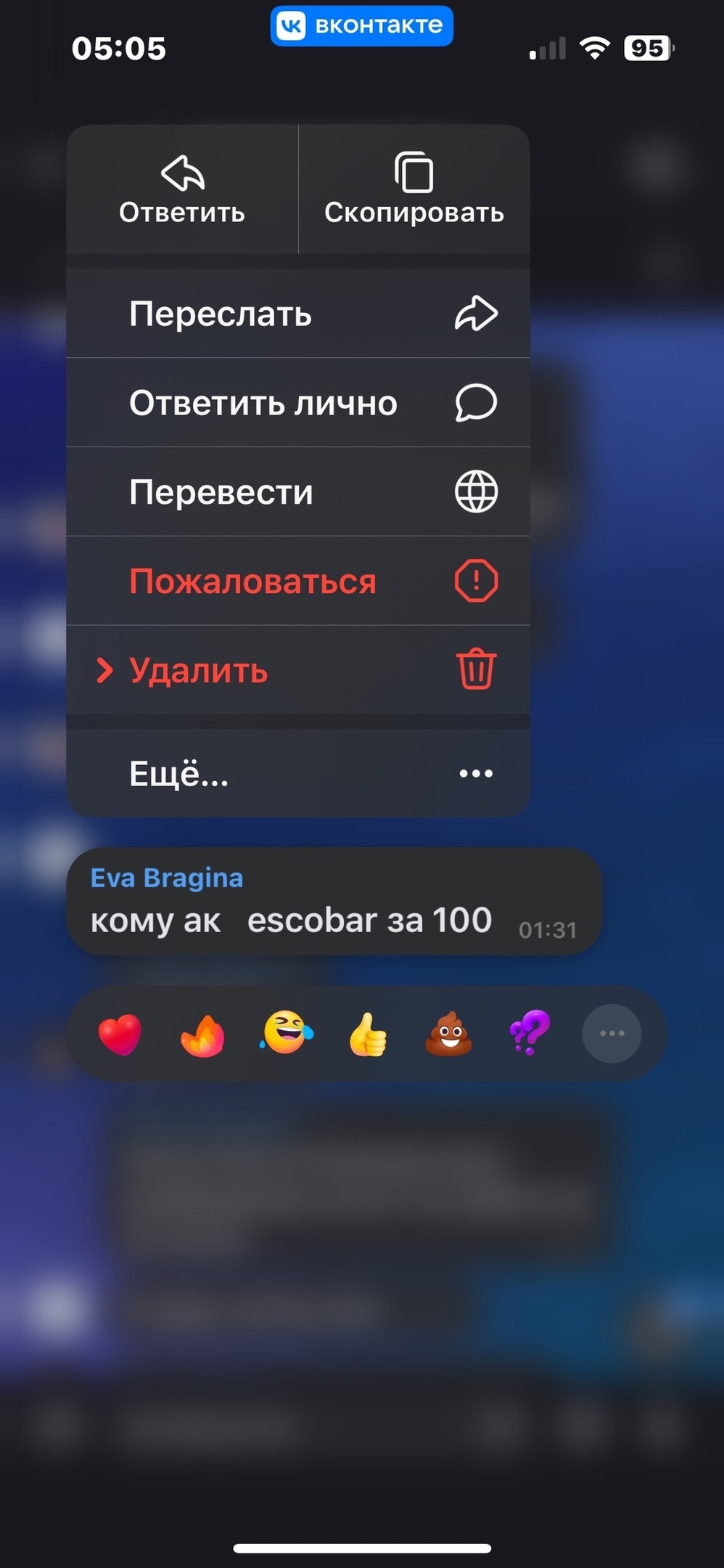Image resolution: width=724 pixels, height=1568 pixels.
Task: Forward the message via Переслать
Action: coord(298,314)
